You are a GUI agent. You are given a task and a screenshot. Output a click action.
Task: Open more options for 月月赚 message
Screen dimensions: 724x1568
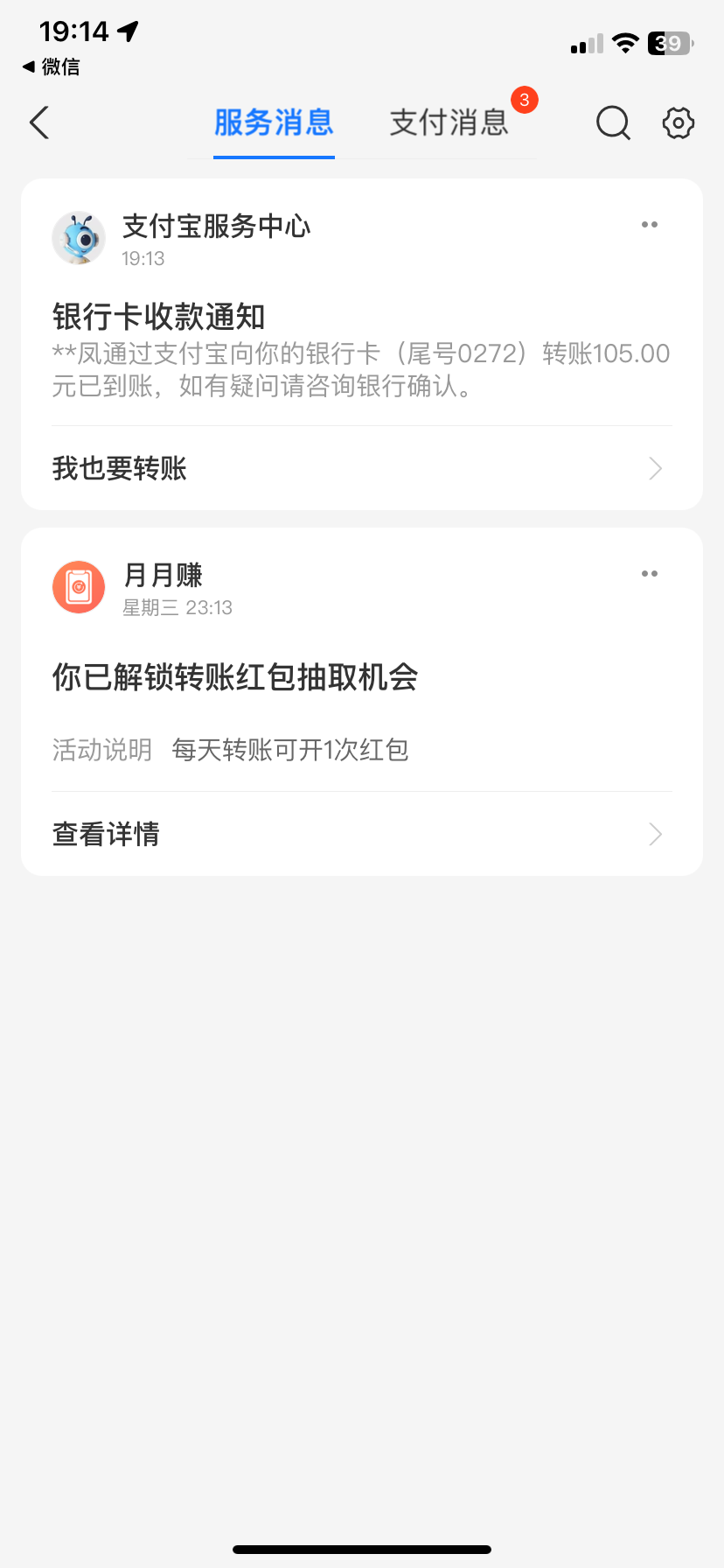pyautogui.click(x=650, y=574)
